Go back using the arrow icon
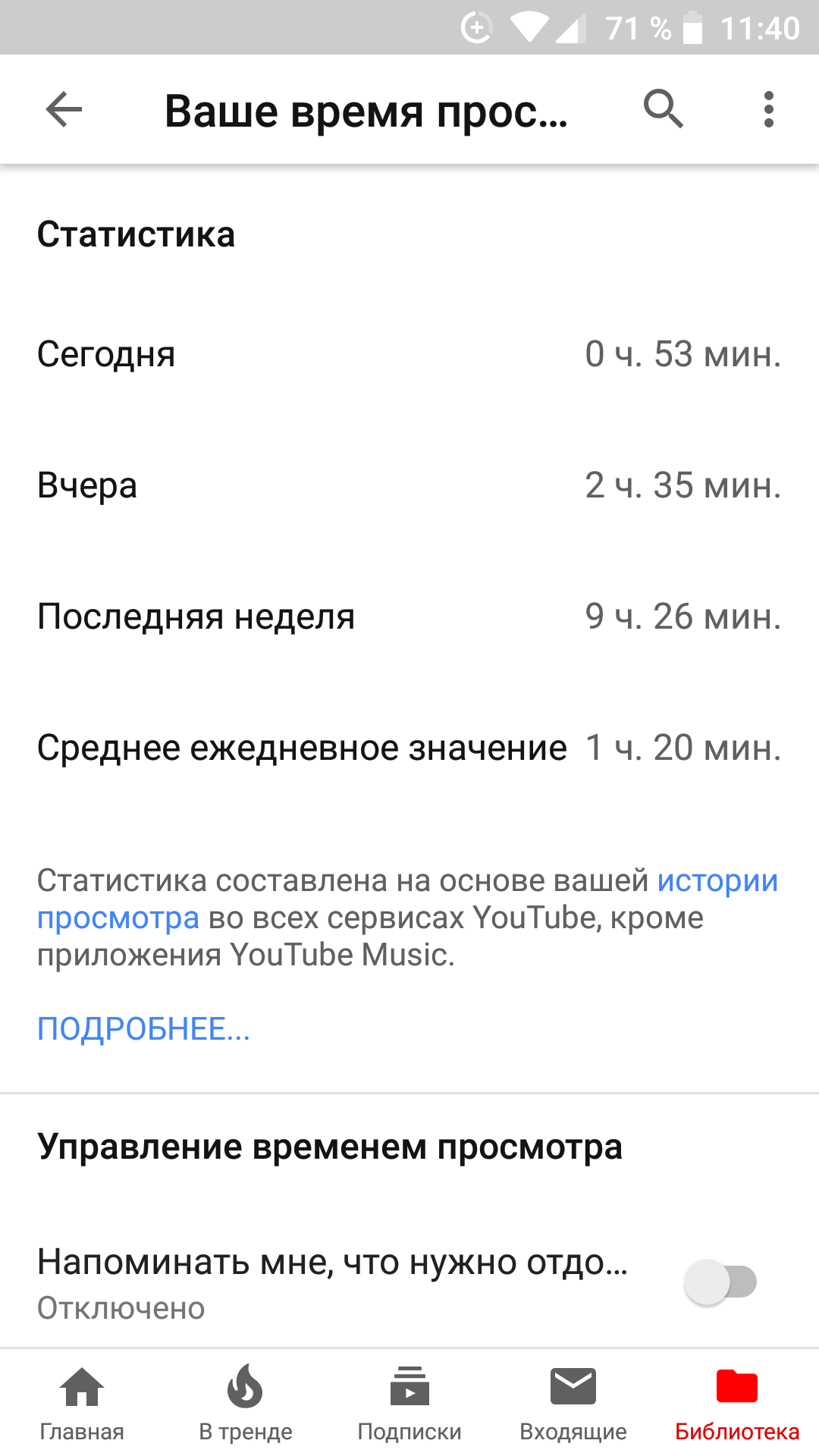The height and width of the screenshot is (1456, 819). pyautogui.click(x=64, y=111)
